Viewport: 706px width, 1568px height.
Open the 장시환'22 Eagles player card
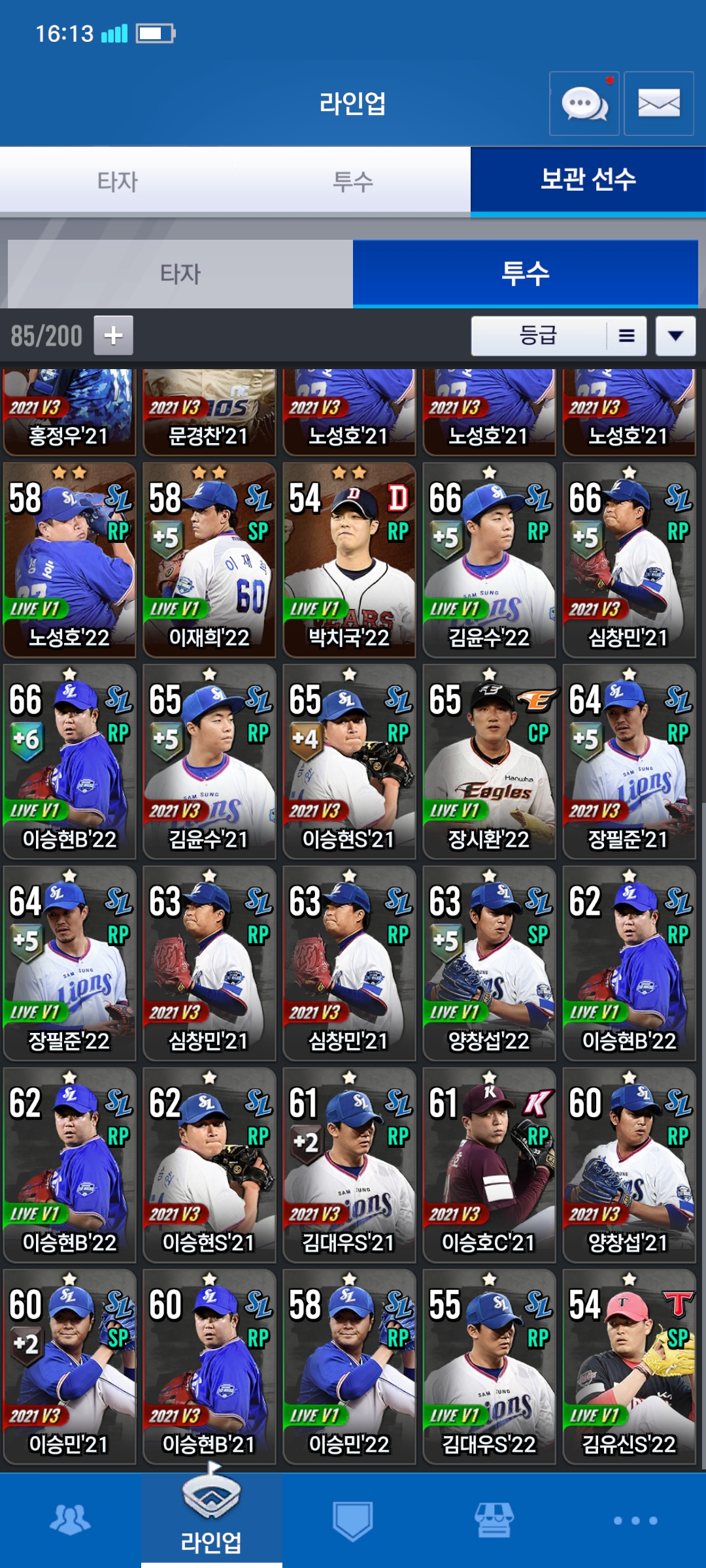[489, 762]
